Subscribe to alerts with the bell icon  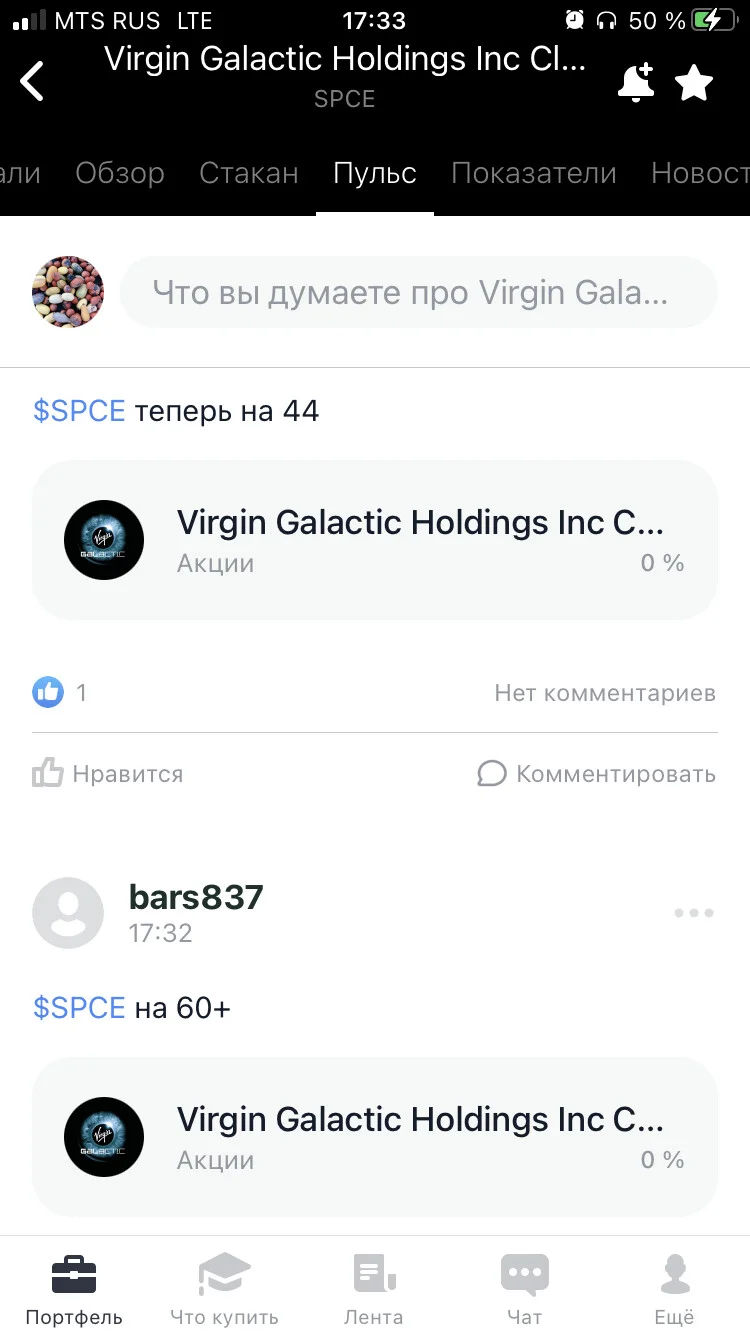pos(636,81)
